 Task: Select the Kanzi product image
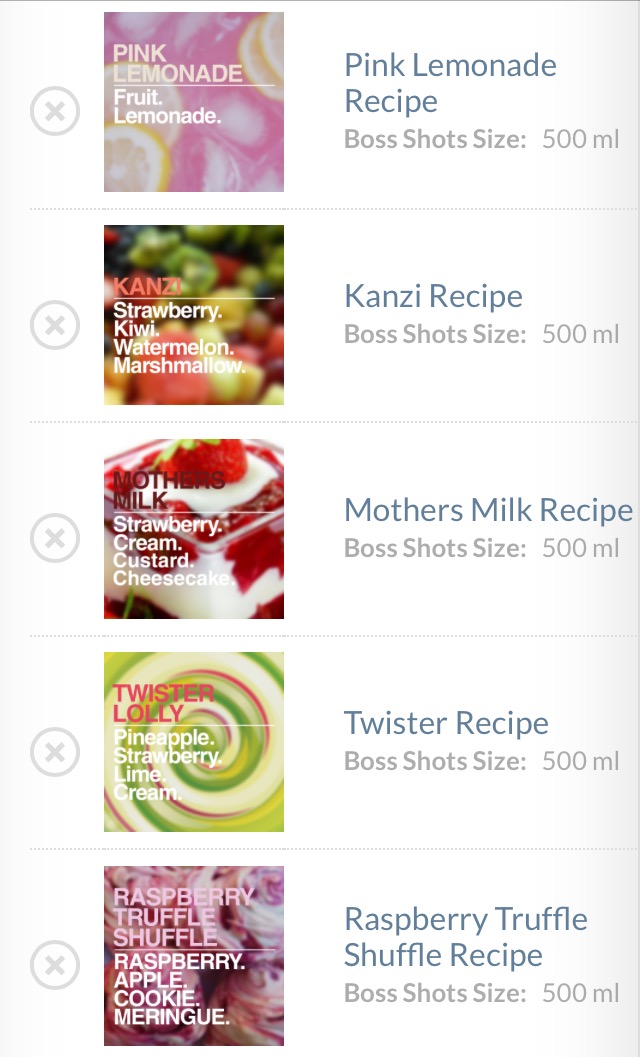tap(194, 315)
